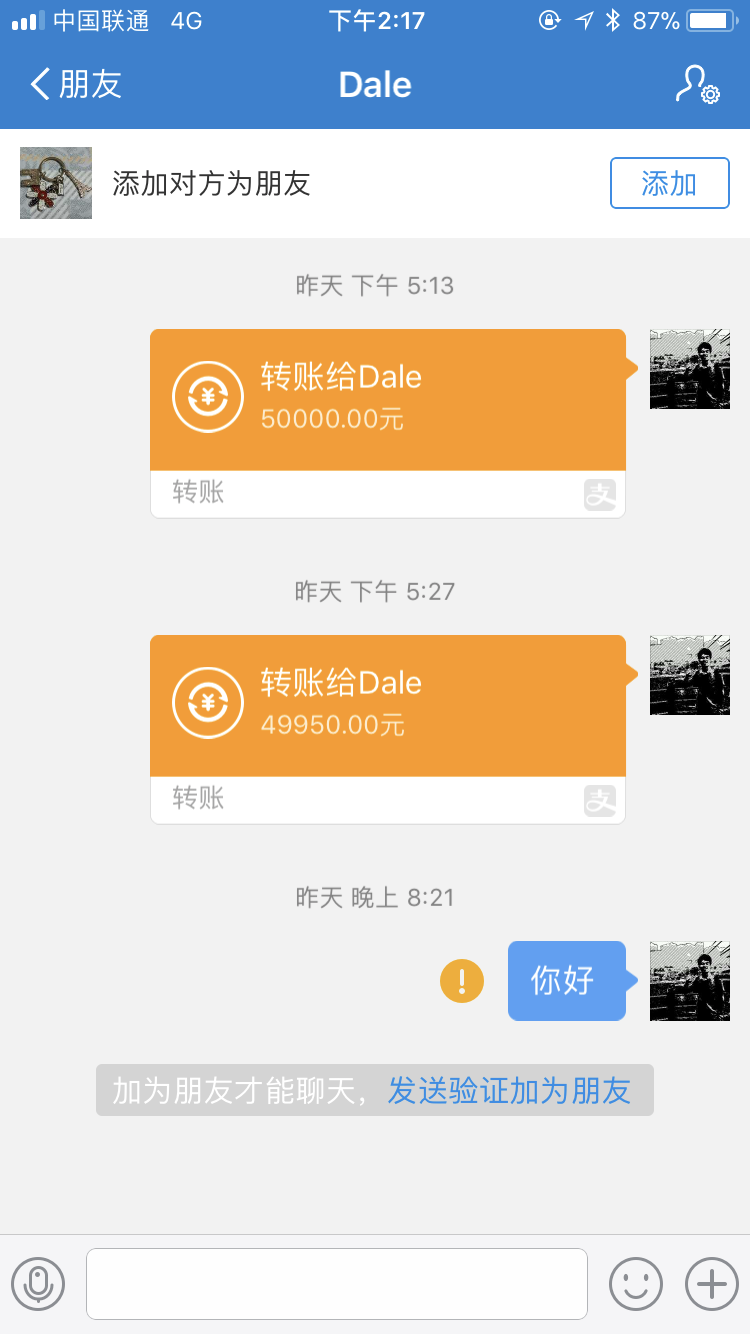Open the 49950.00元 transfer card

[x=387, y=728]
